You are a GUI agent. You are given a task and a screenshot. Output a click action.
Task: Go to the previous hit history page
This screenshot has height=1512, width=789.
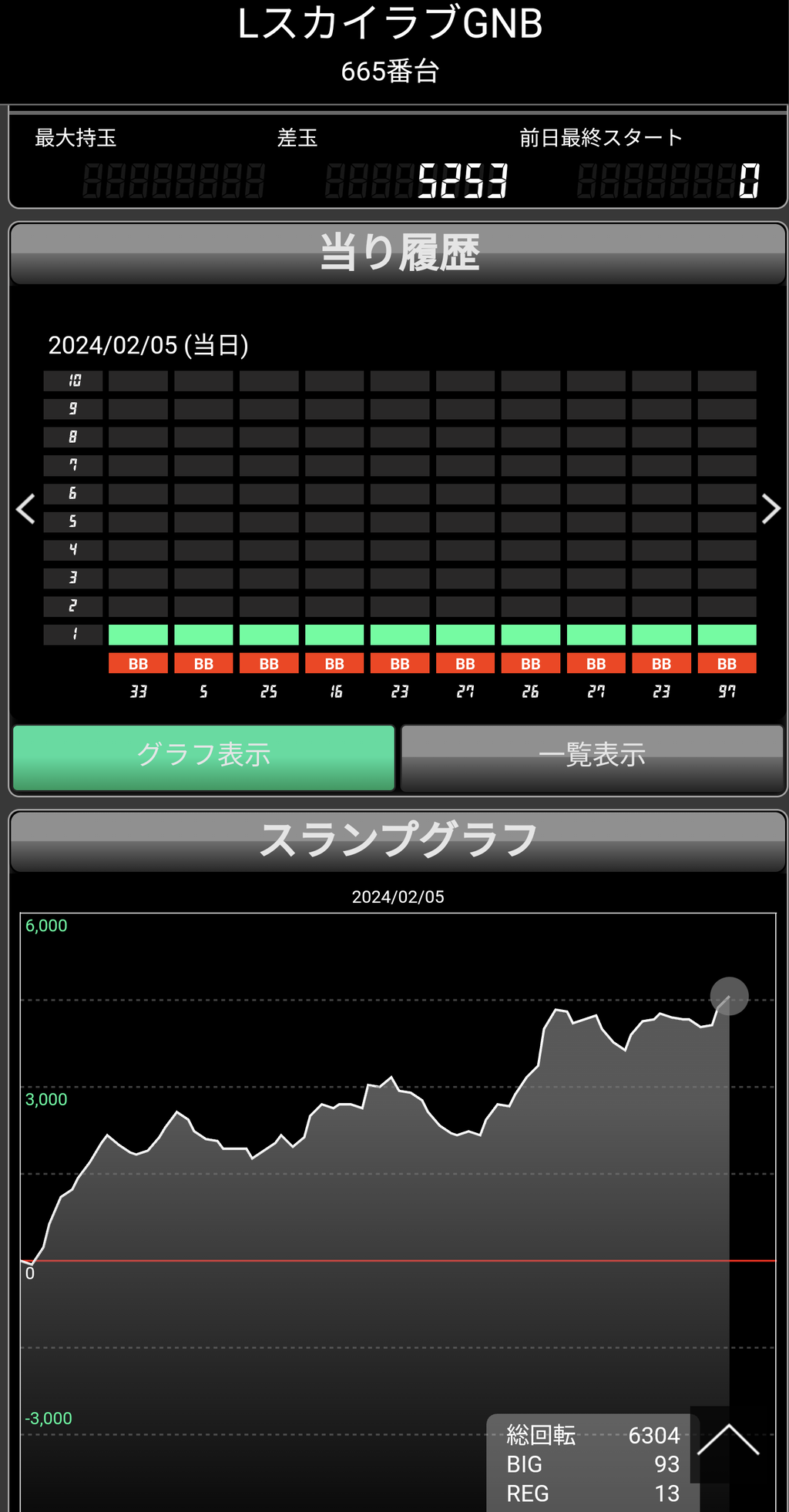click(x=25, y=508)
